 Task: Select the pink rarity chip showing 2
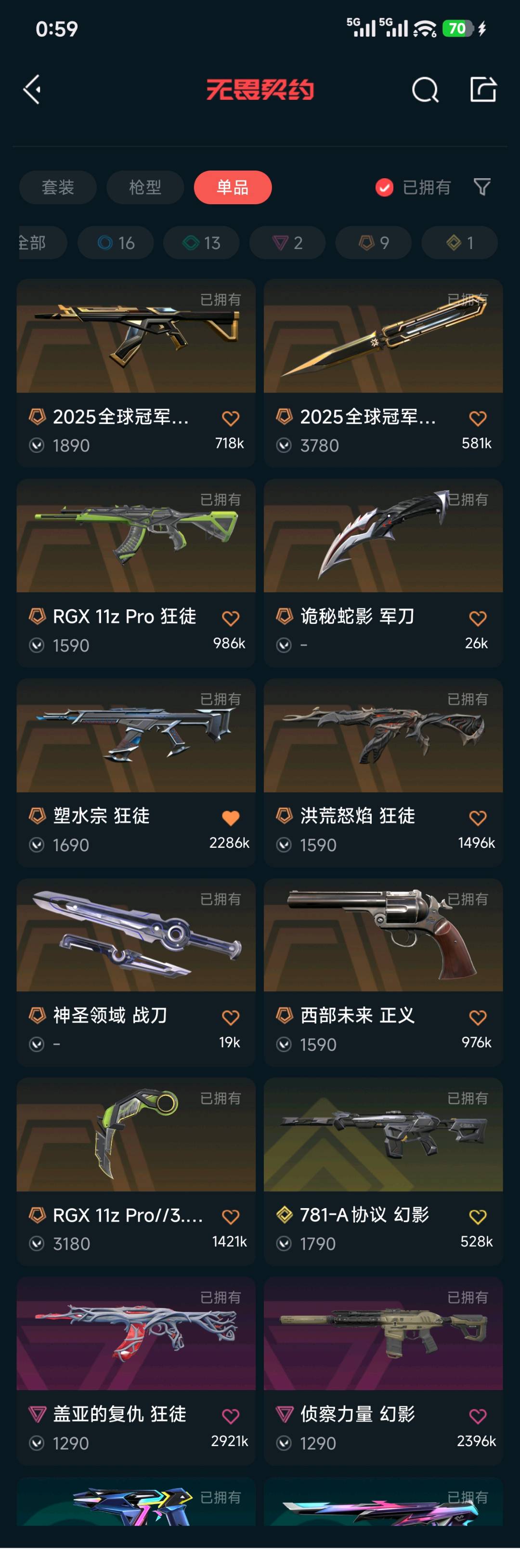(287, 243)
